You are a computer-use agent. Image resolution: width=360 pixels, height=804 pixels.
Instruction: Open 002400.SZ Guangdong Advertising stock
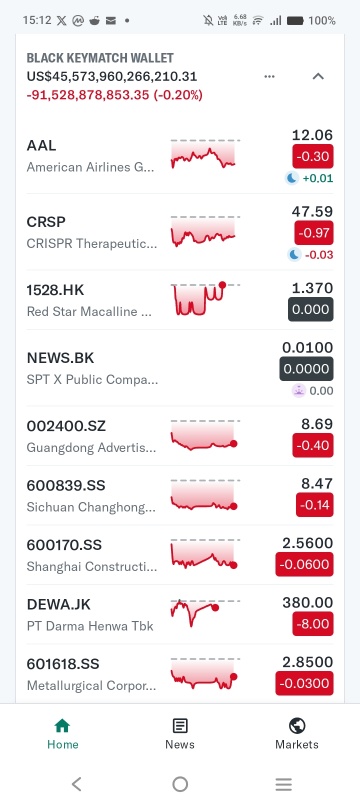point(180,436)
